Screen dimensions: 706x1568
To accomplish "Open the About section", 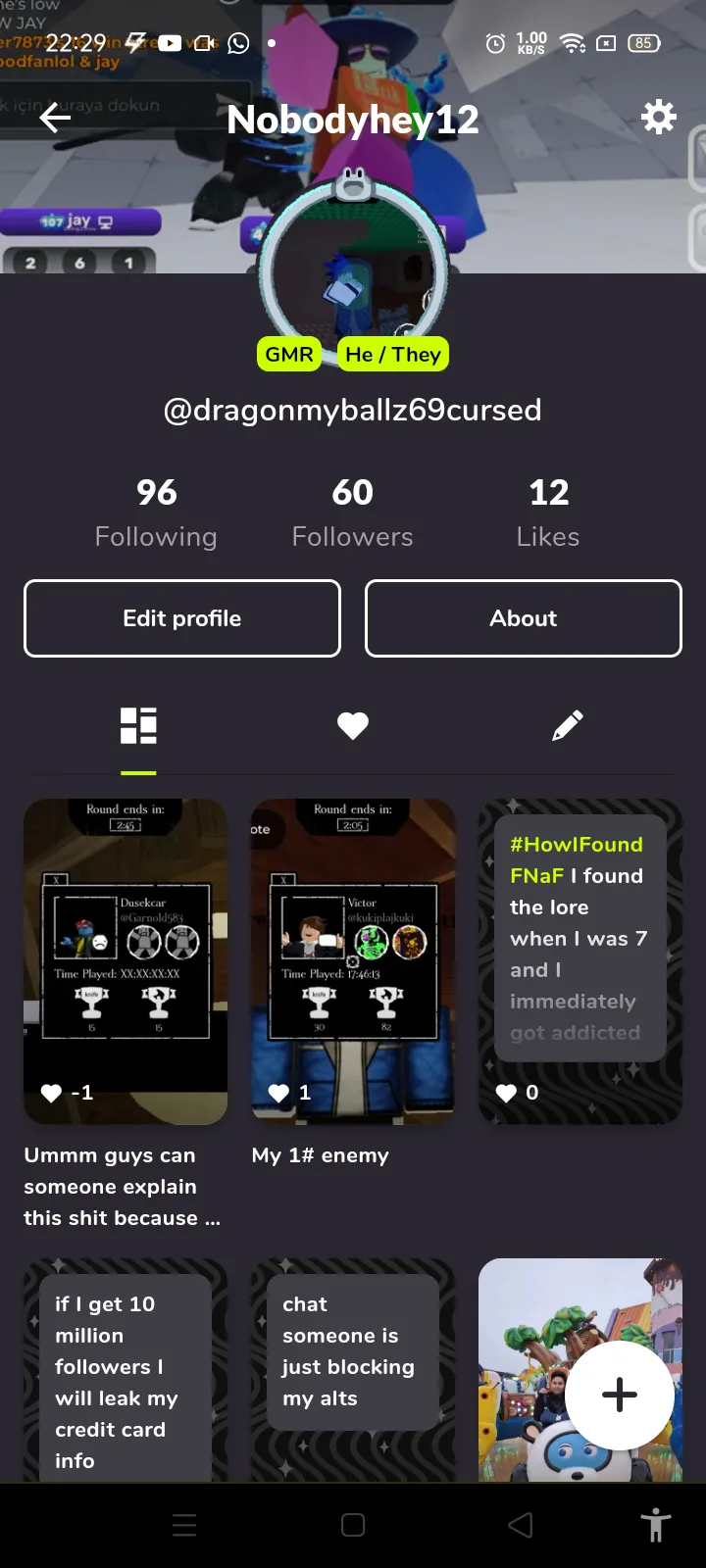I will 524,618.
